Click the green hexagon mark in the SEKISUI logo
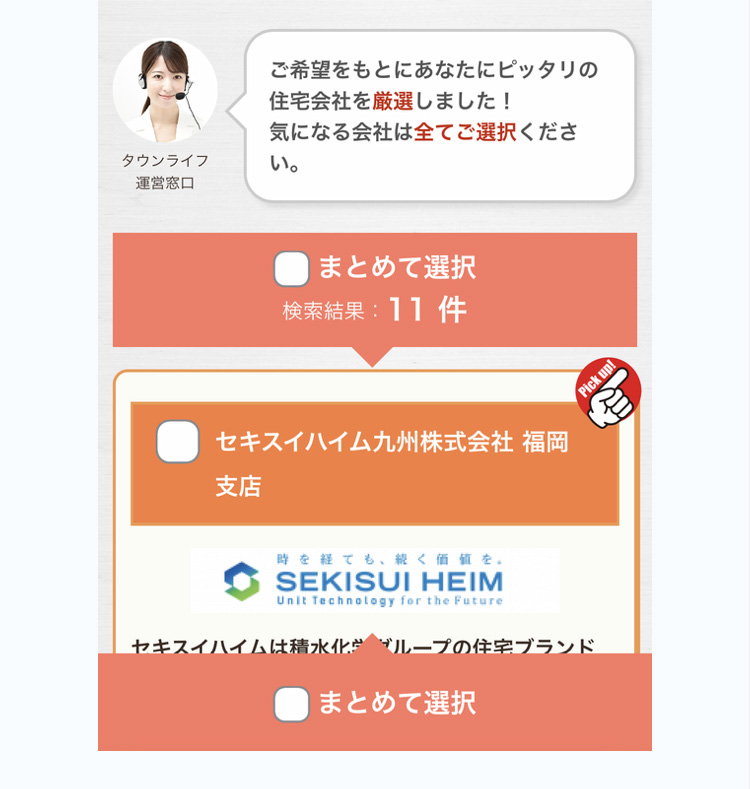 click(x=237, y=577)
